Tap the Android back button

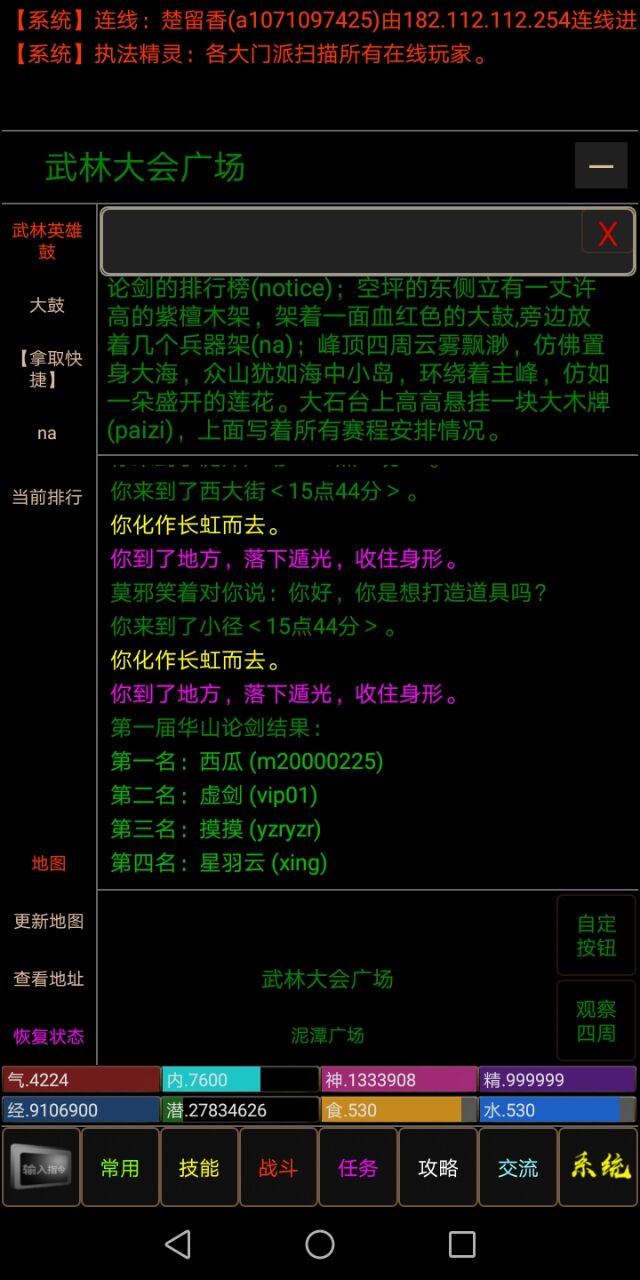coord(178,1244)
